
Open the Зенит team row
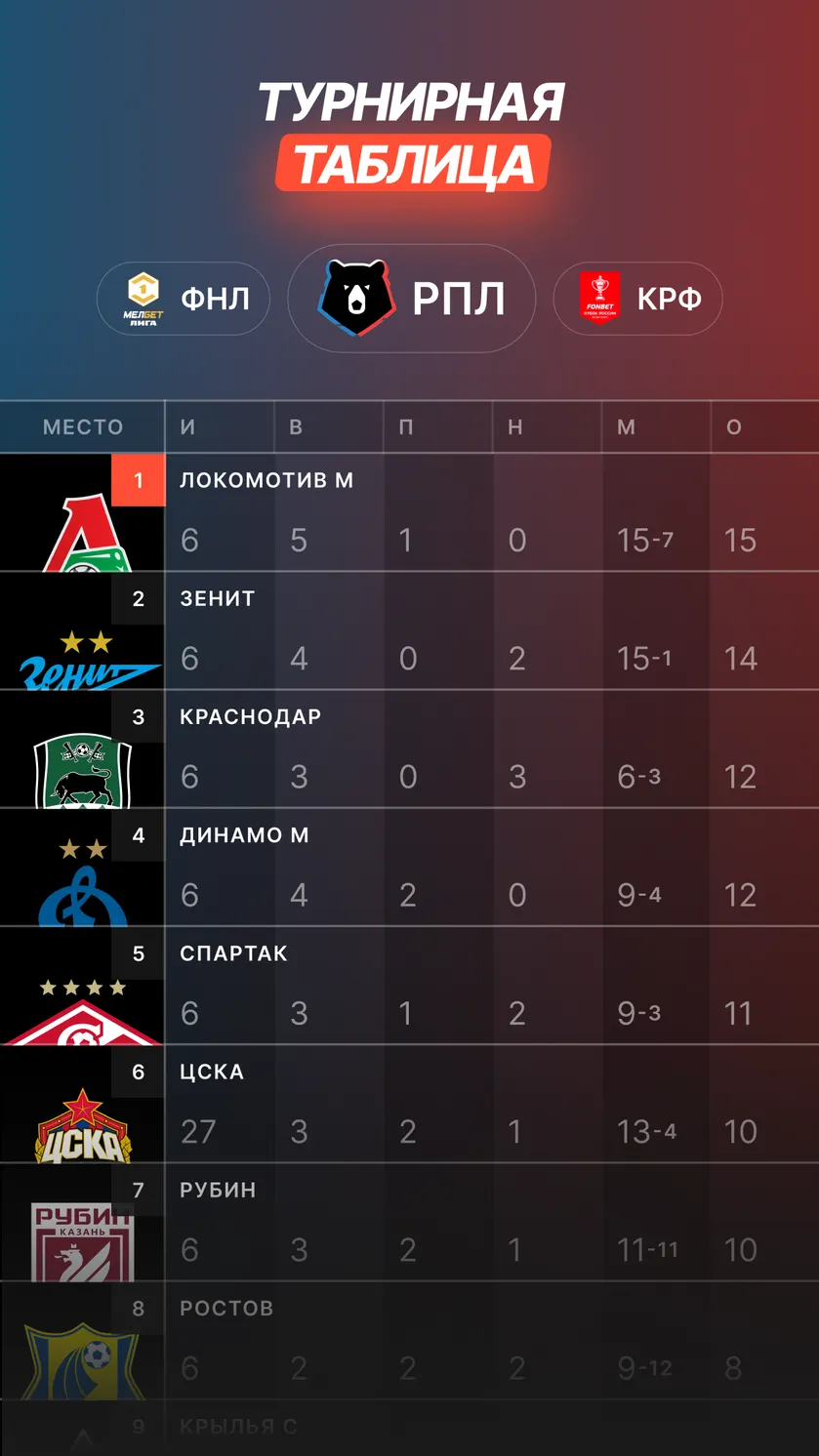tap(410, 631)
